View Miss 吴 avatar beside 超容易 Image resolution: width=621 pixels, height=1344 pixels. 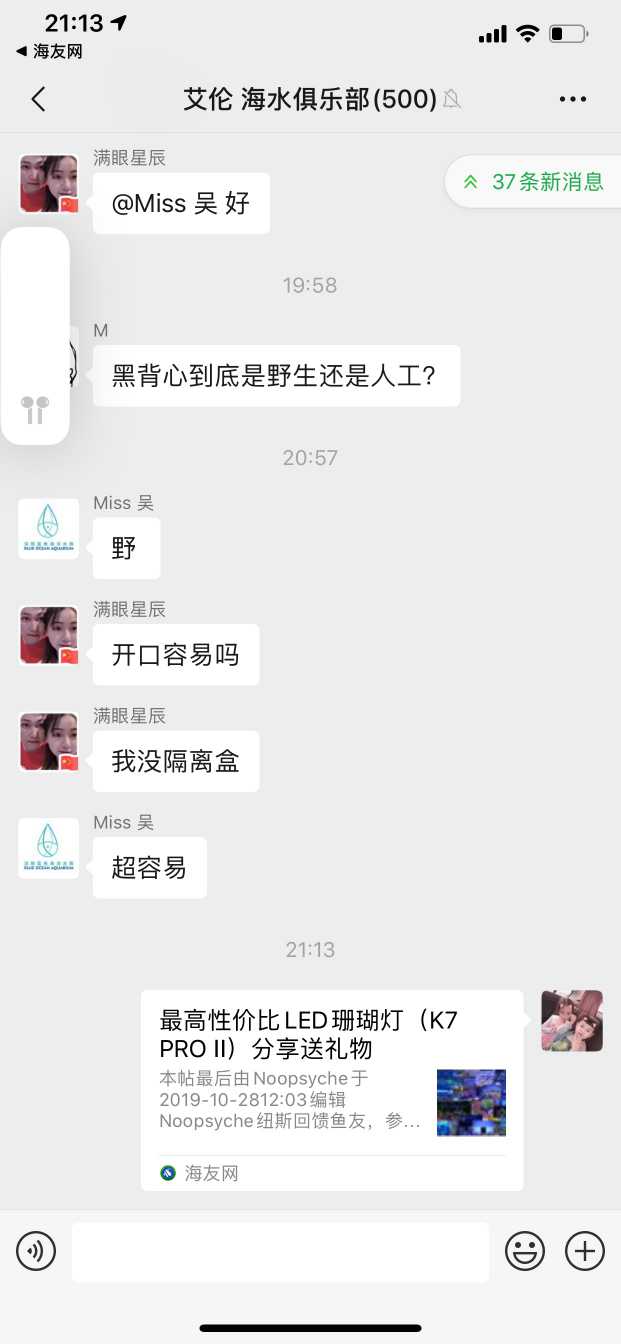(49, 848)
